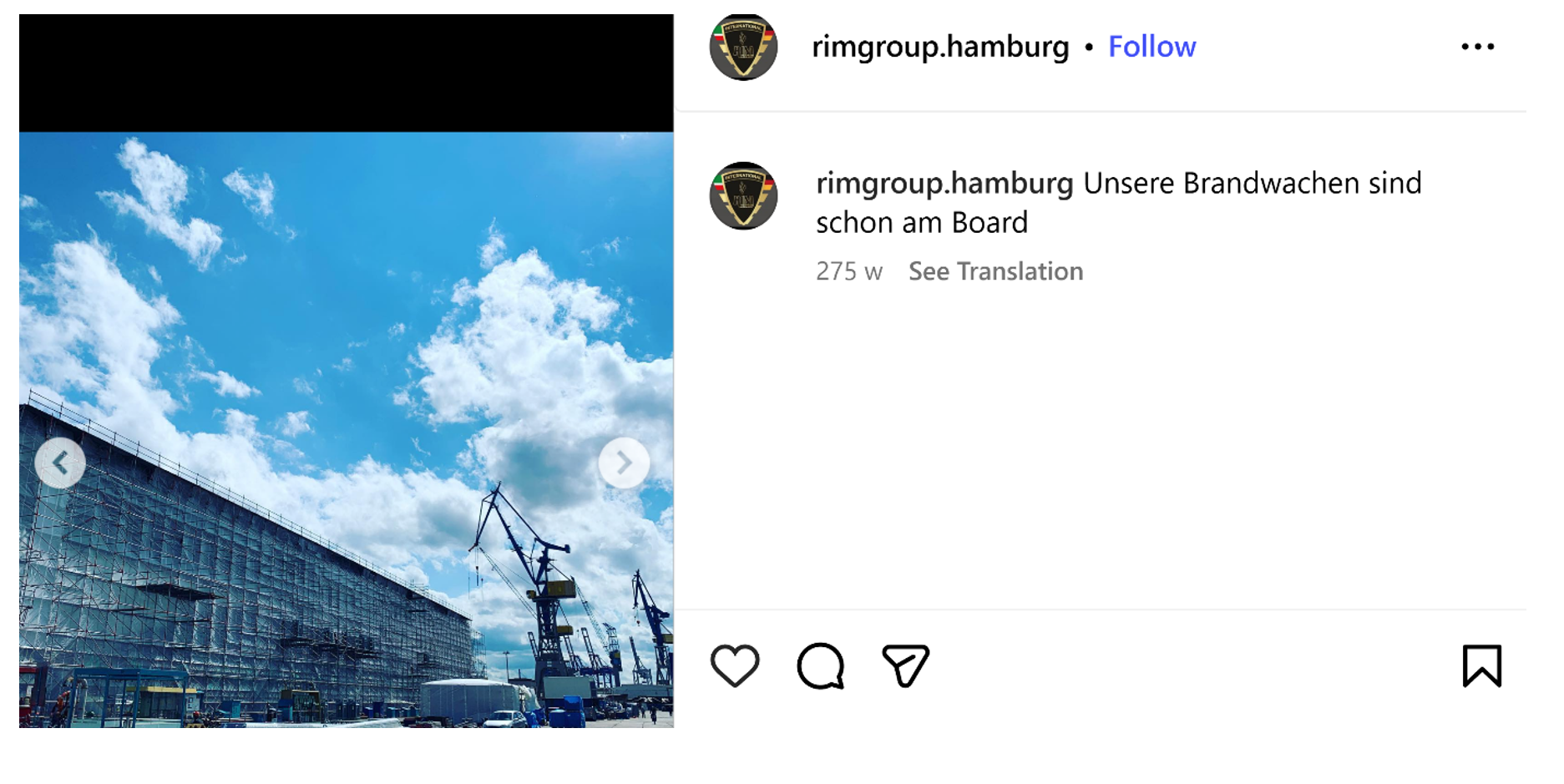Open the comment bubble icon
This screenshot has height=784, width=1564.
820,665
